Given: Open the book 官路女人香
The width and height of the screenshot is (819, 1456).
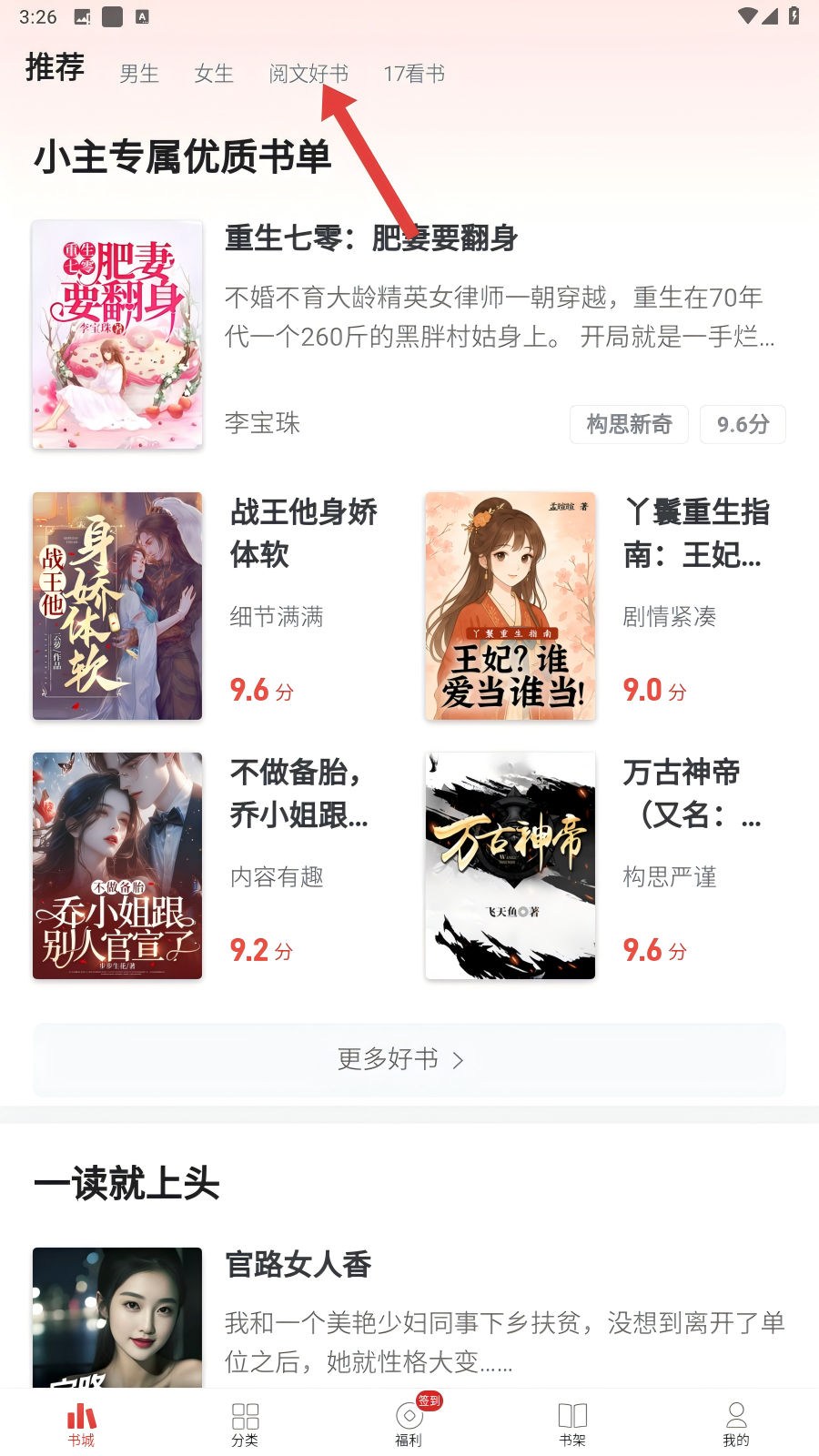Looking at the screenshot, I should tap(298, 1265).
